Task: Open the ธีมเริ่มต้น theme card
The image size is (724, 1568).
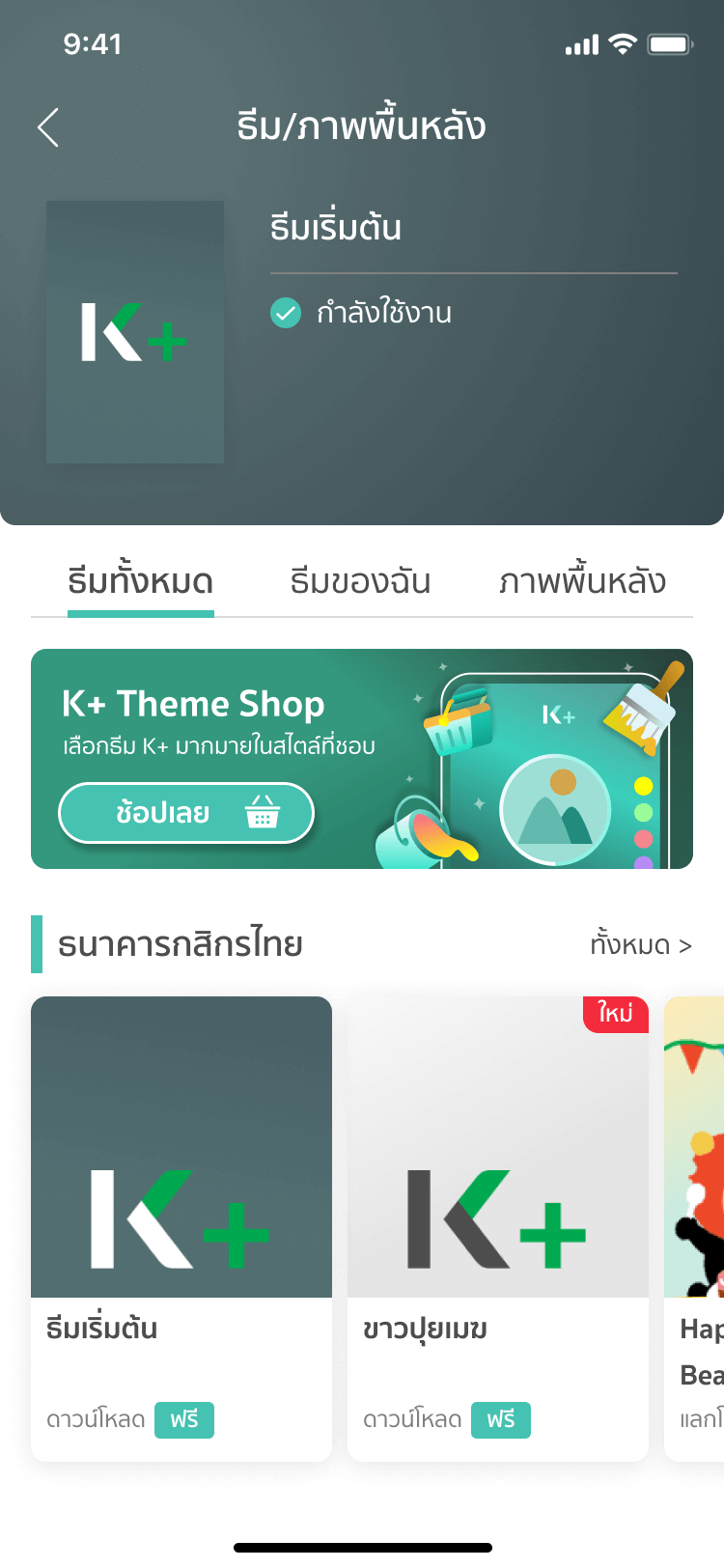Action: pyautogui.click(x=181, y=1226)
